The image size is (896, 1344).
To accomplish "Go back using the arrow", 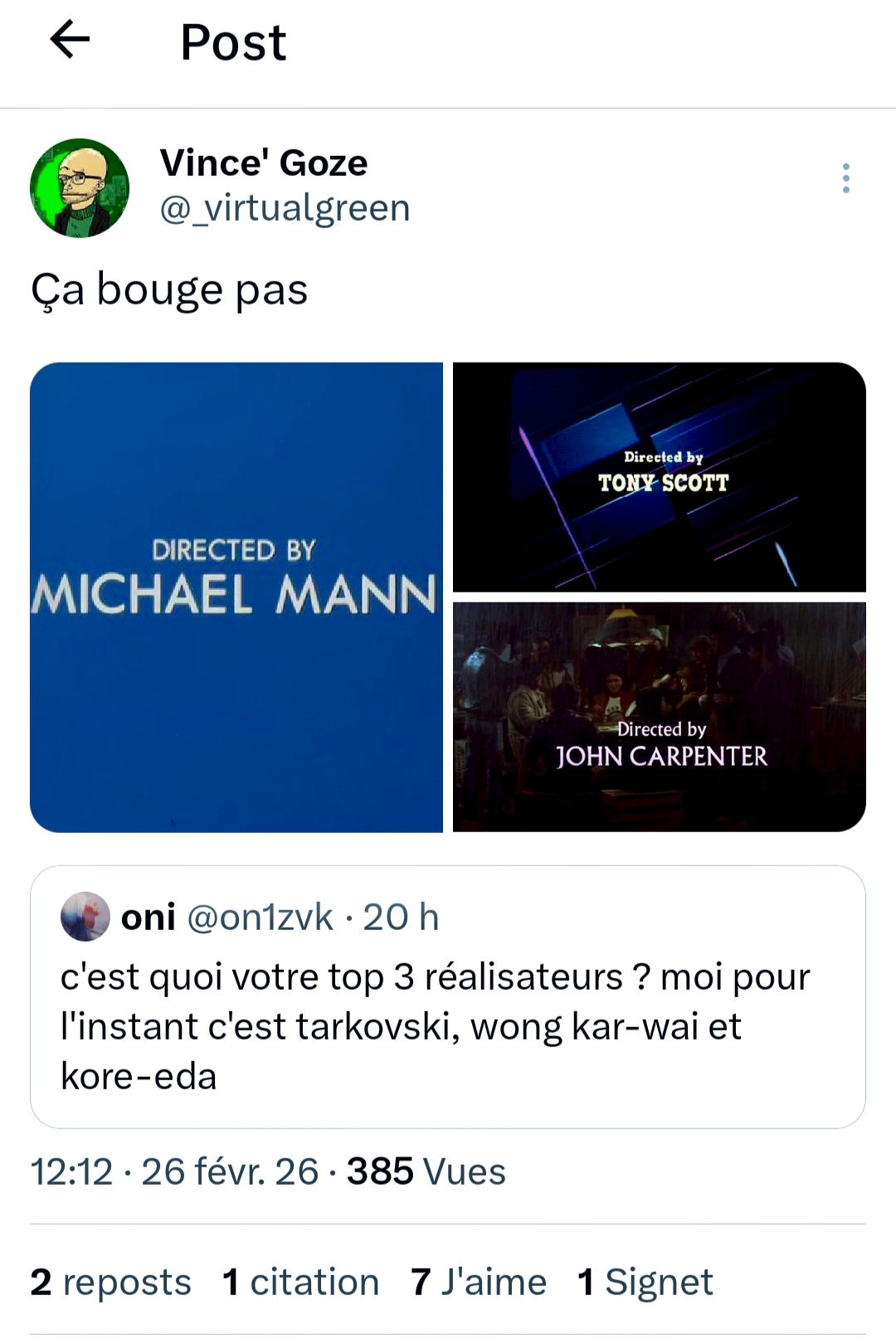I will [70, 40].
